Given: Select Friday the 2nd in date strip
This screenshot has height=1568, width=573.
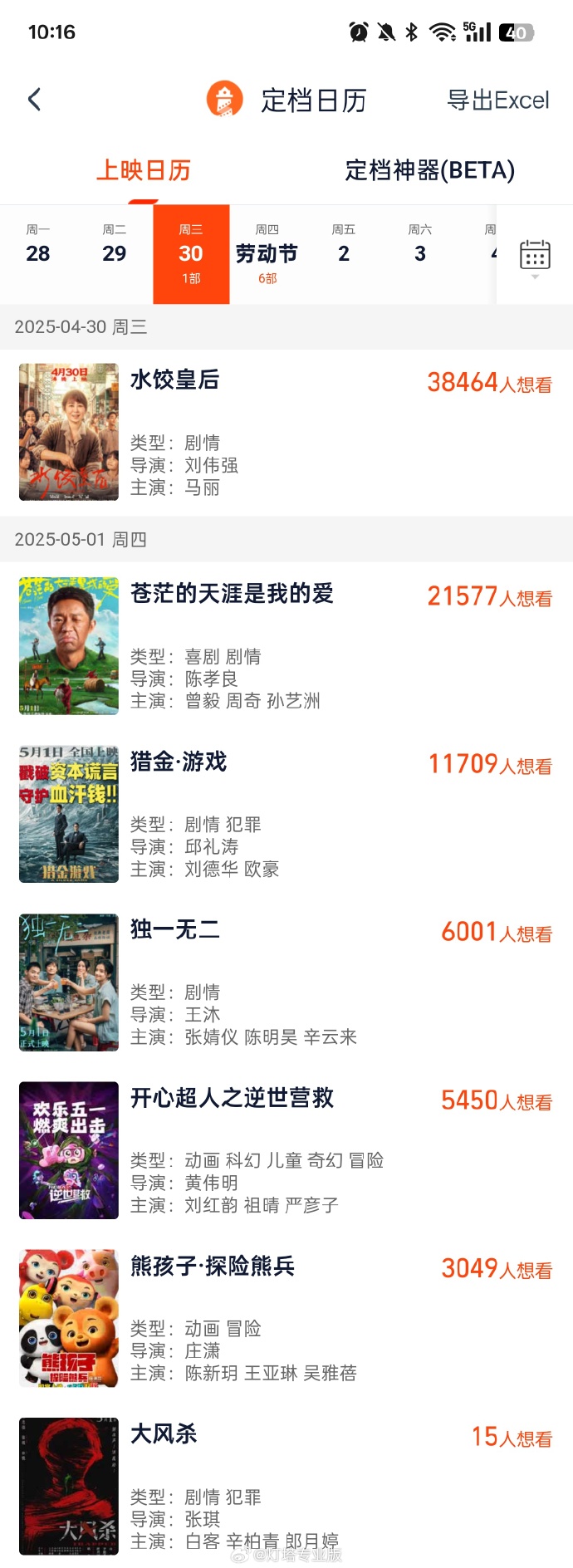Looking at the screenshot, I should pyautogui.click(x=344, y=252).
